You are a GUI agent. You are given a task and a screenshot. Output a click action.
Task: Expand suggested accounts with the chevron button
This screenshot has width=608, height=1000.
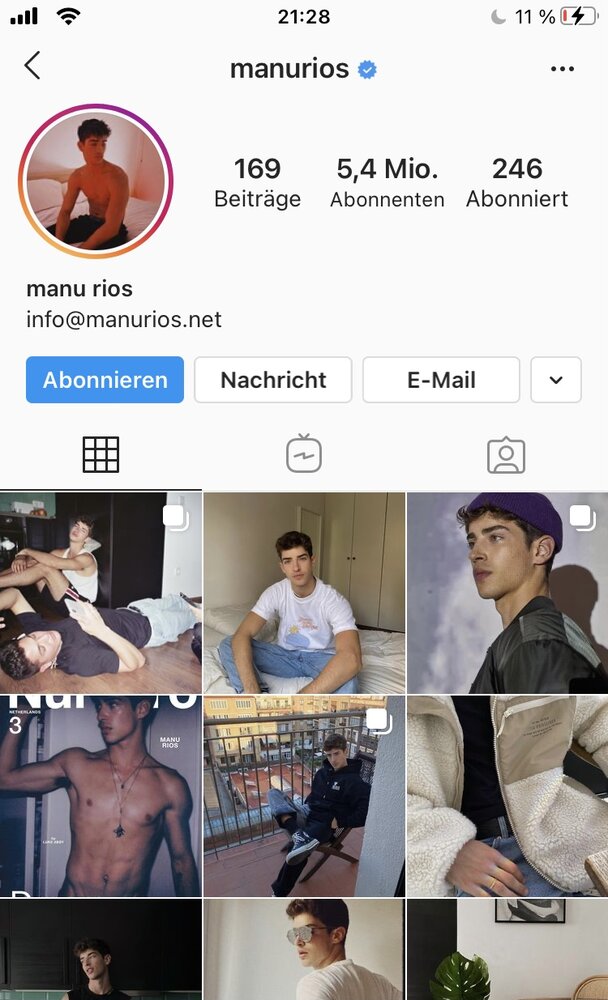point(556,380)
